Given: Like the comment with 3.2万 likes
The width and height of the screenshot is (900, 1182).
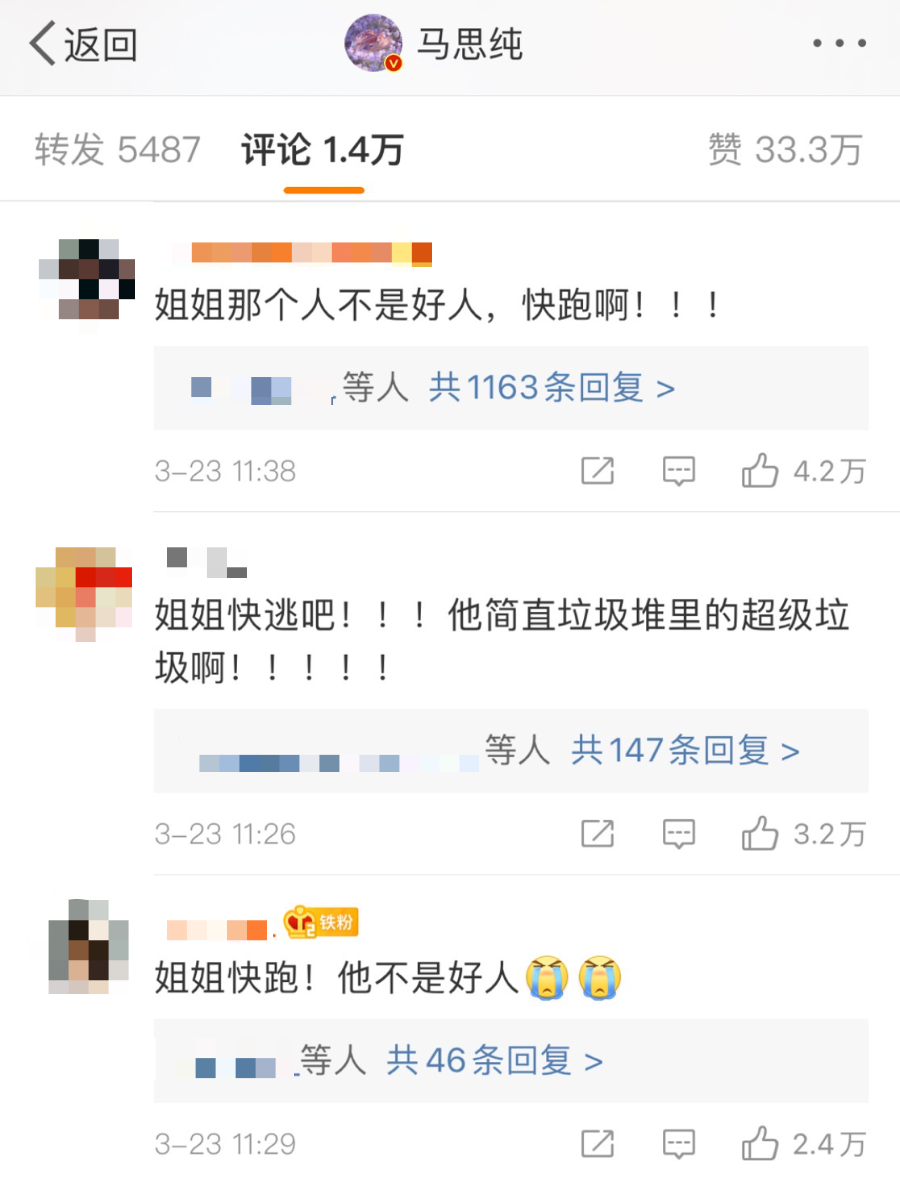Looking at the screenshot, I should 760,834.
